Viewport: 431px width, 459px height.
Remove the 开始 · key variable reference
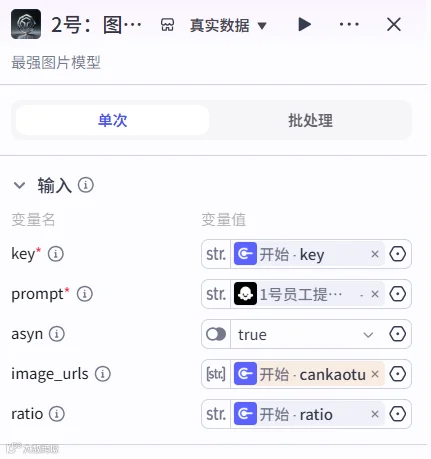[375, 254]
